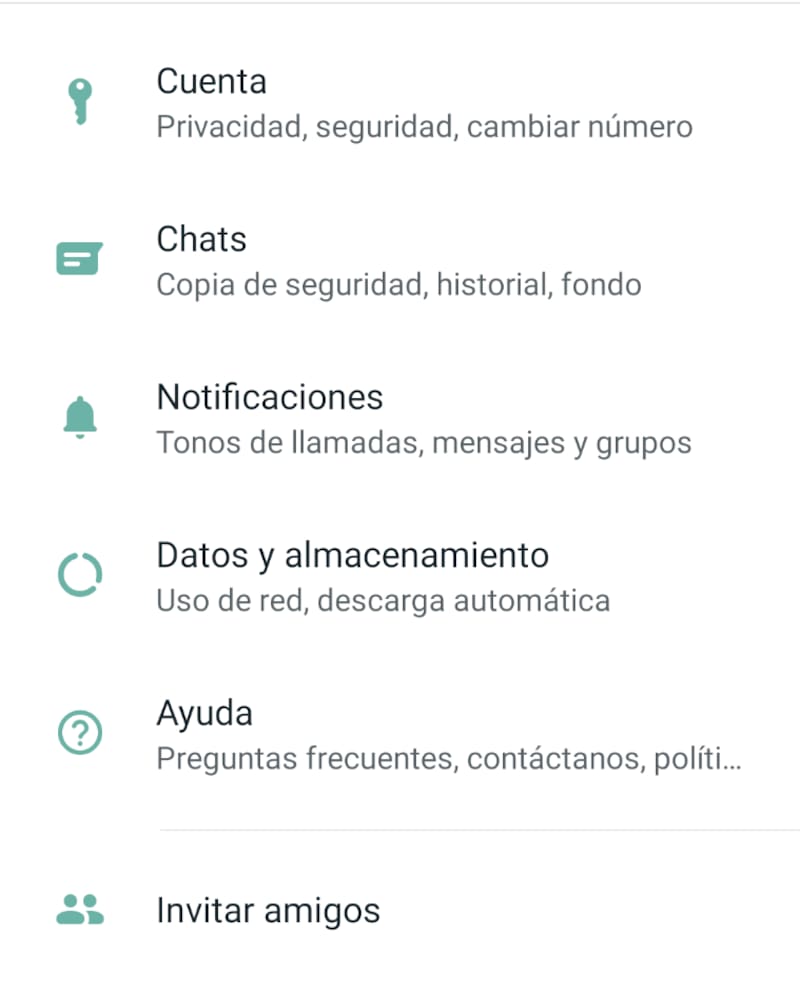Go to Chats settings
The image size is (800, 997).
coord(400,261)
